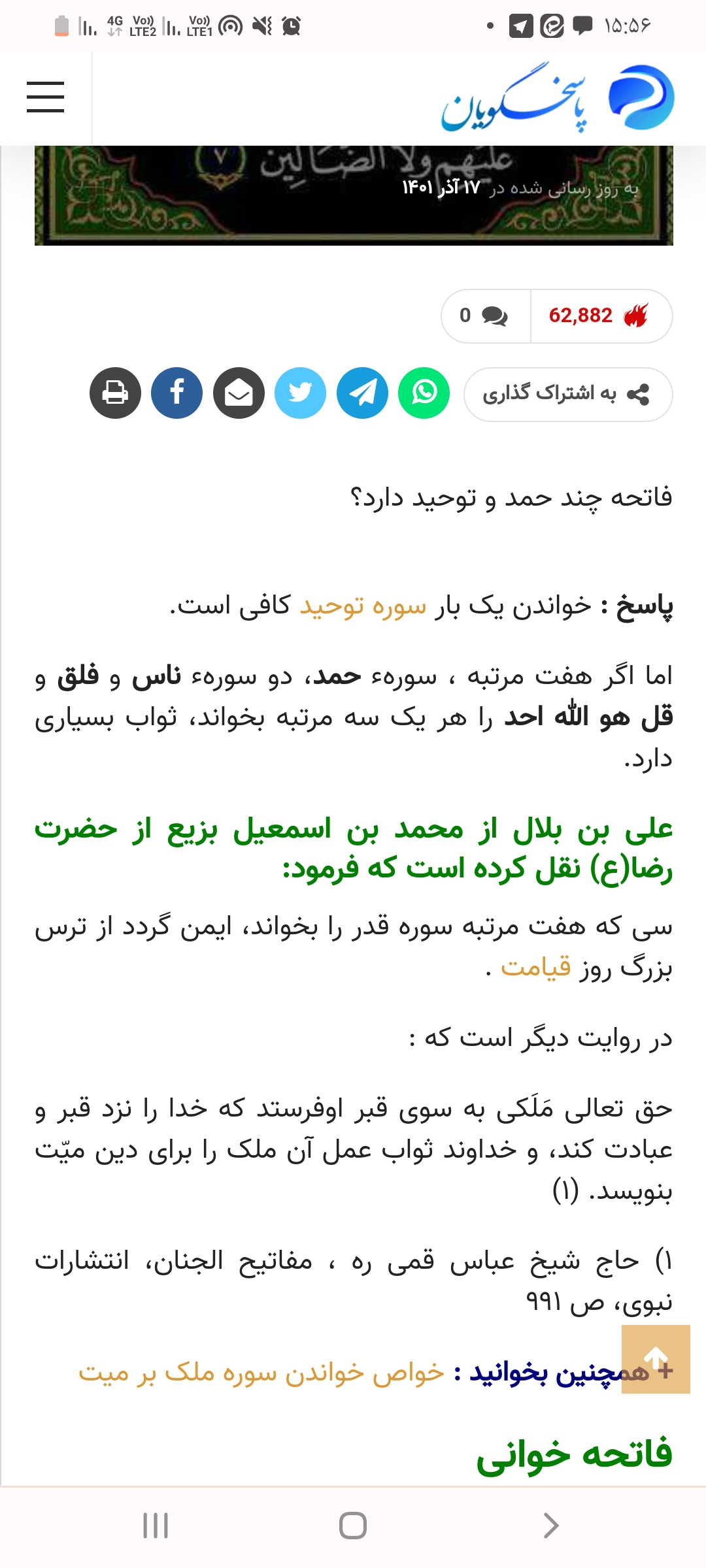Share article on Twitter
The image size is (706, 1568).
pyautogui.click(x=300, y=393)
